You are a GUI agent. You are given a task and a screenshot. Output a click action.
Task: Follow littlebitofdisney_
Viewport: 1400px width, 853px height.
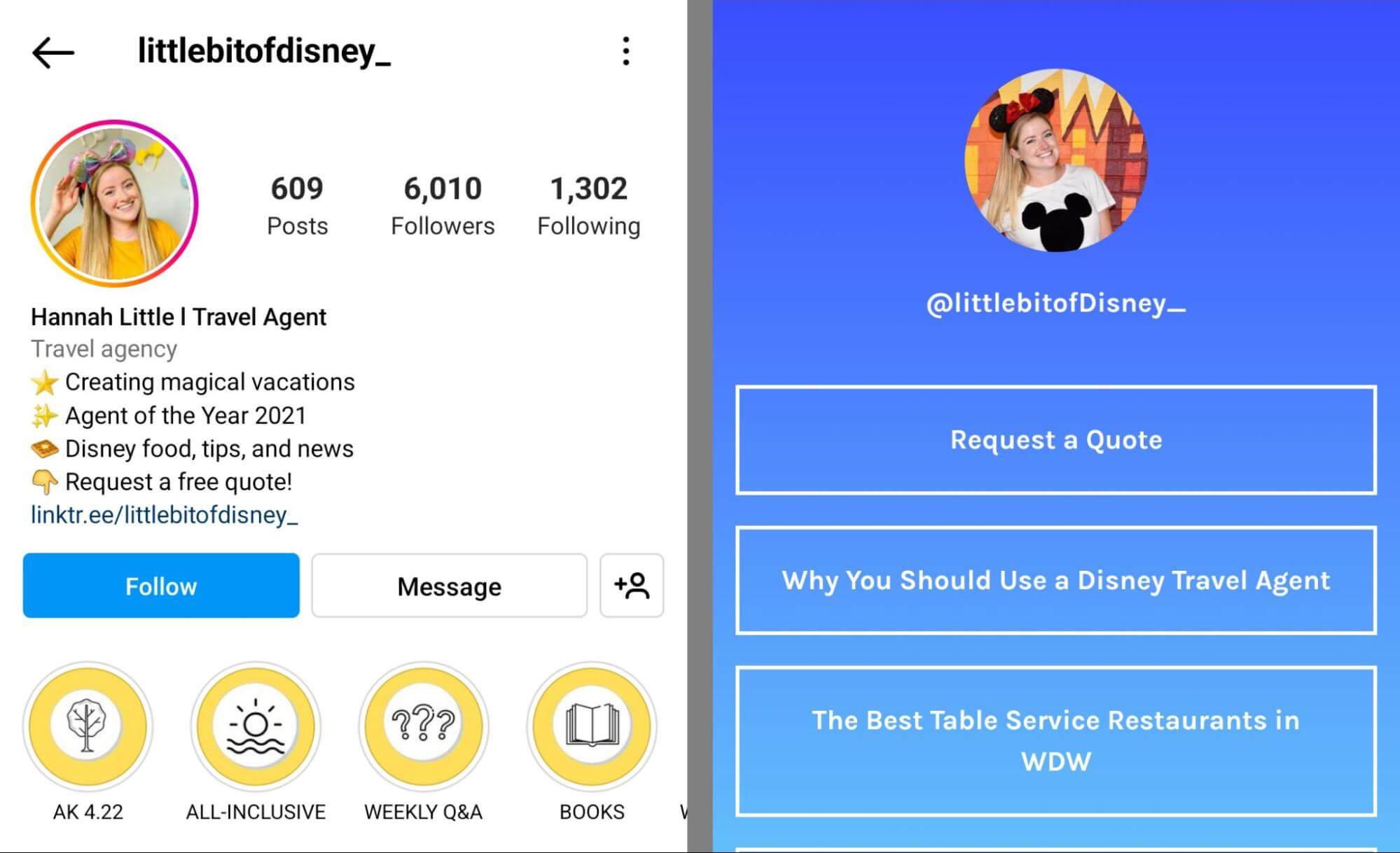coord(161,585)
